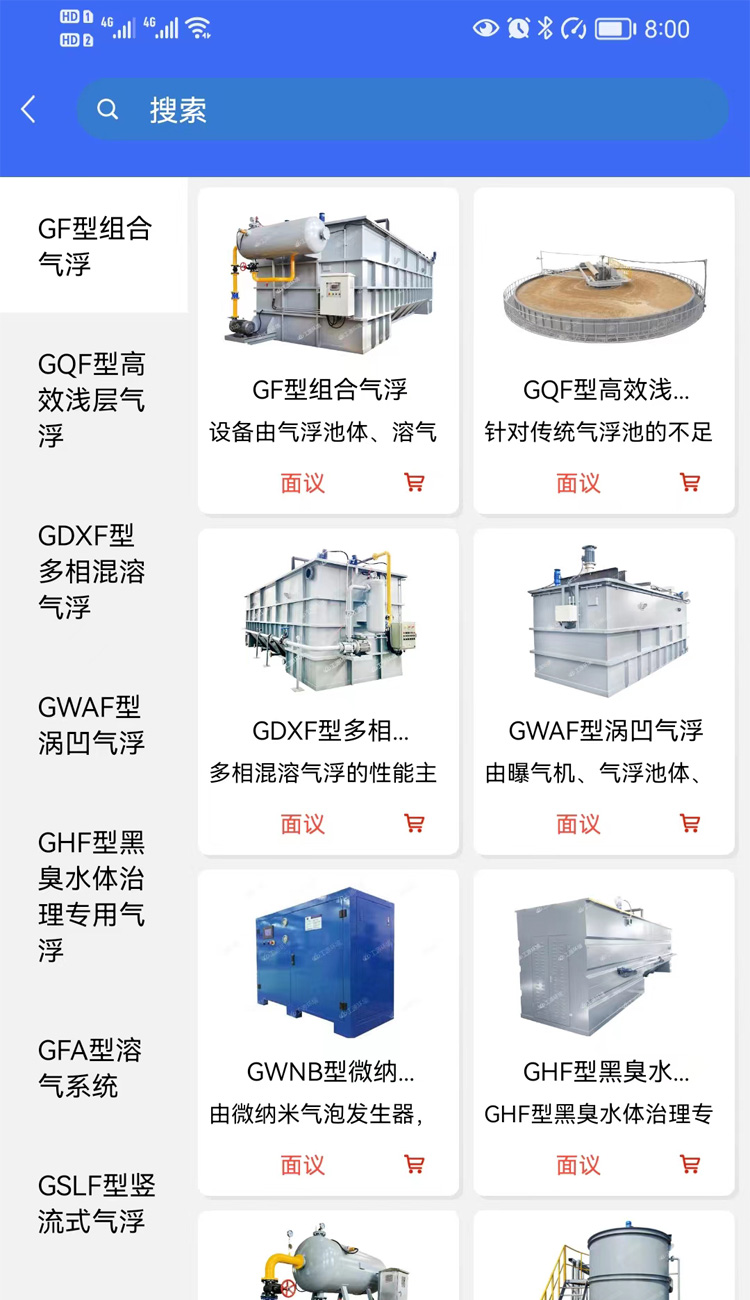Screen dimensions: 750x1300
Task: Select the GF型组合气浮 category
Action: [94, 246]
